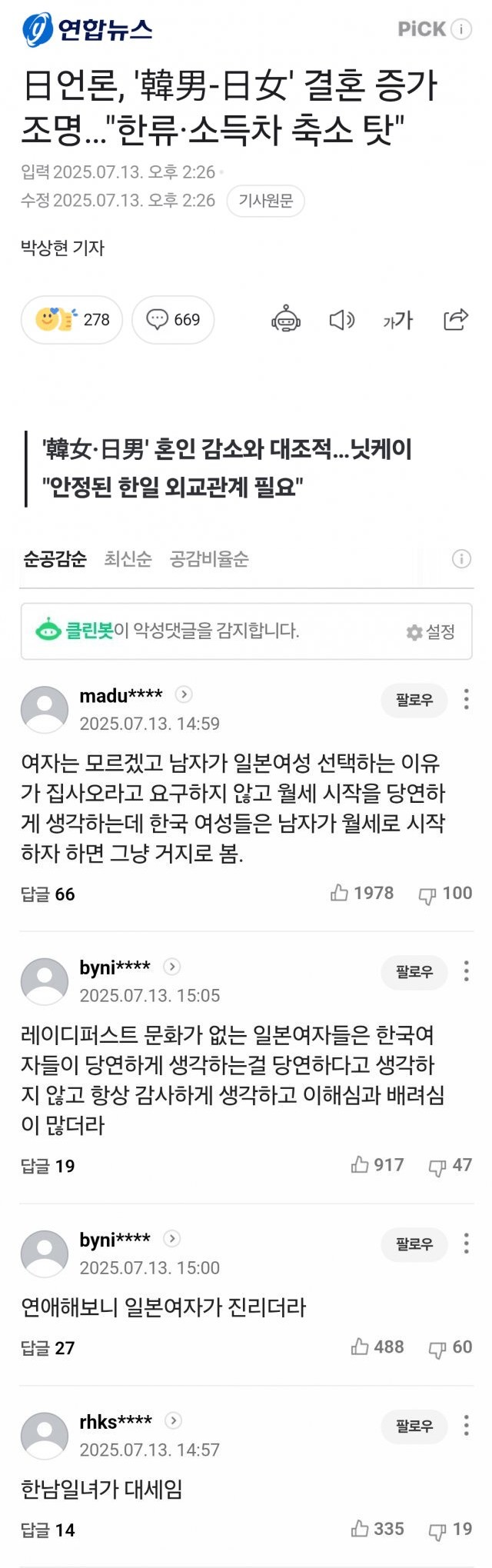
Task: Open the original article via 기사원문 button
Action: click(265, 201)
